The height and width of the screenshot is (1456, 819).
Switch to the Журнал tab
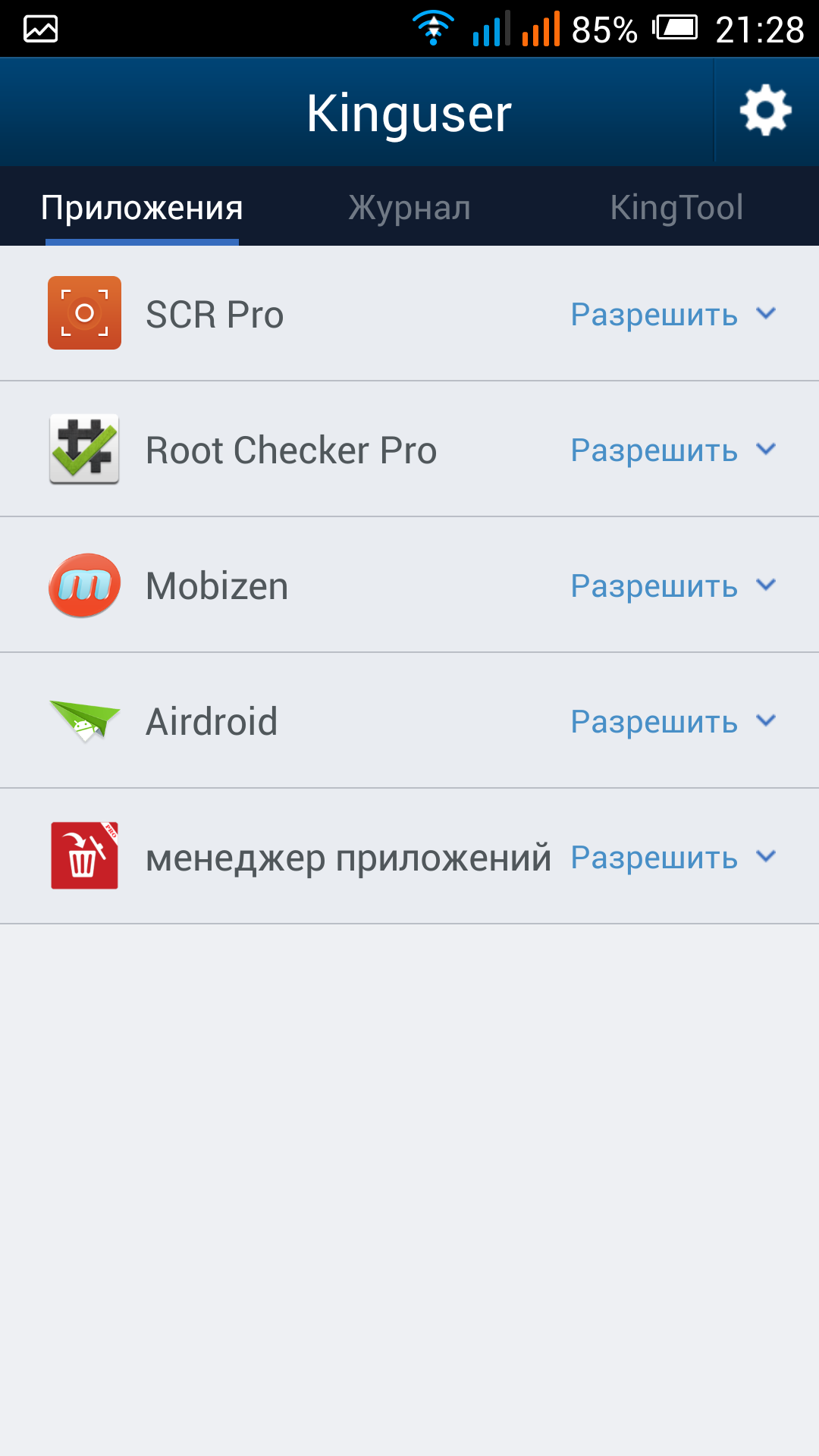click(x=409, y=208)
